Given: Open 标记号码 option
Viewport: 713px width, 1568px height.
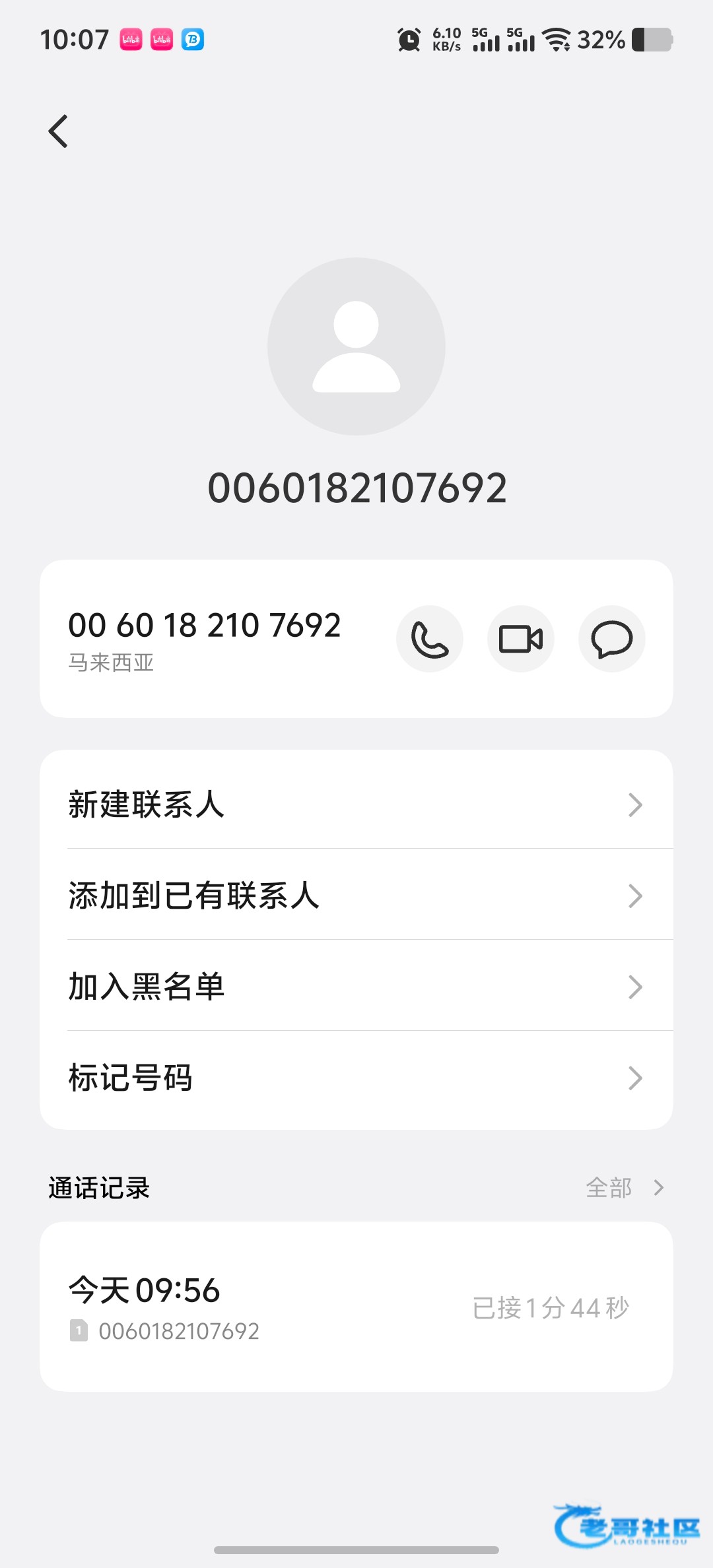Looking at the screenshot, I should [356, 1077].
